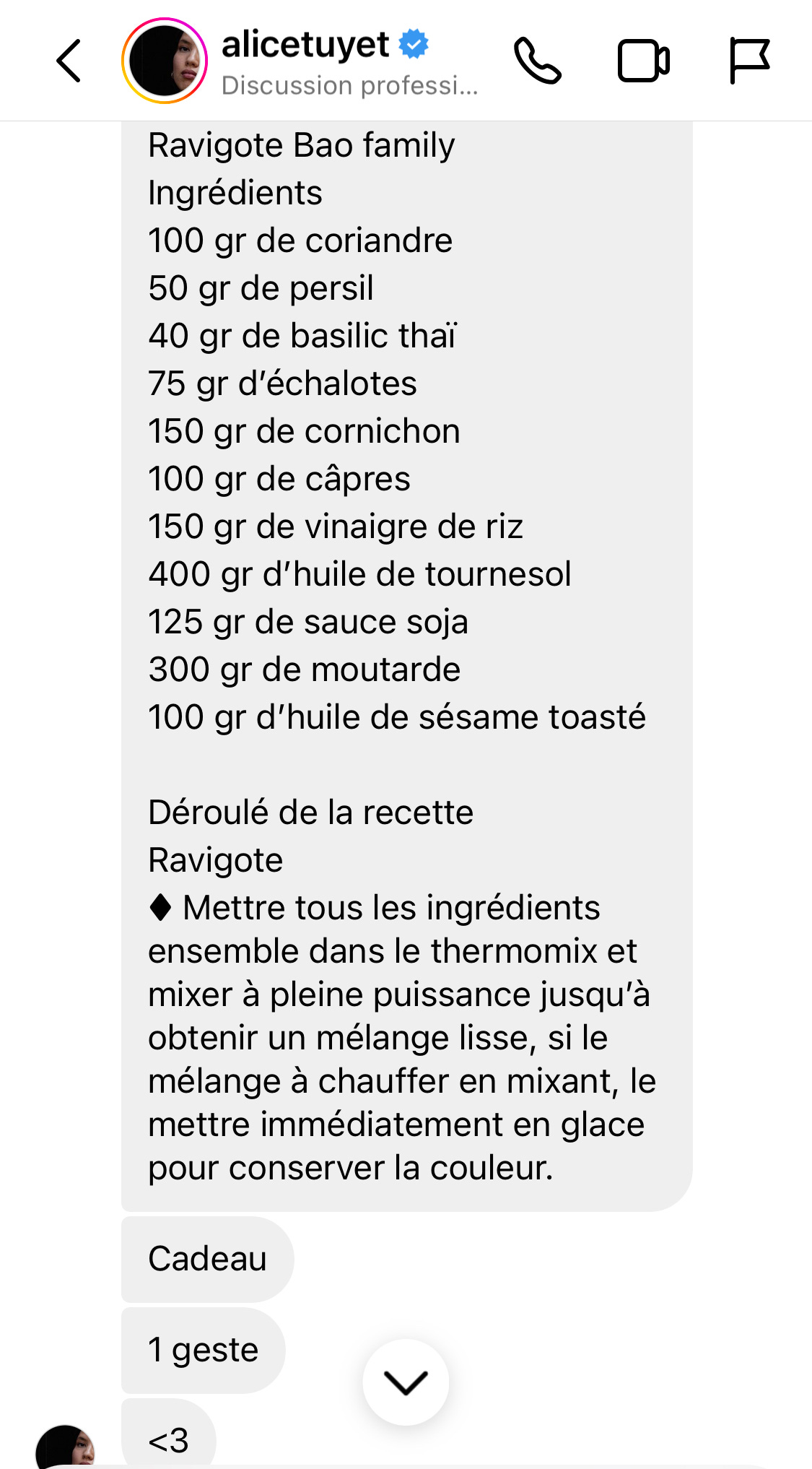Start a video call with alicetuyet

tap(644, 61)
